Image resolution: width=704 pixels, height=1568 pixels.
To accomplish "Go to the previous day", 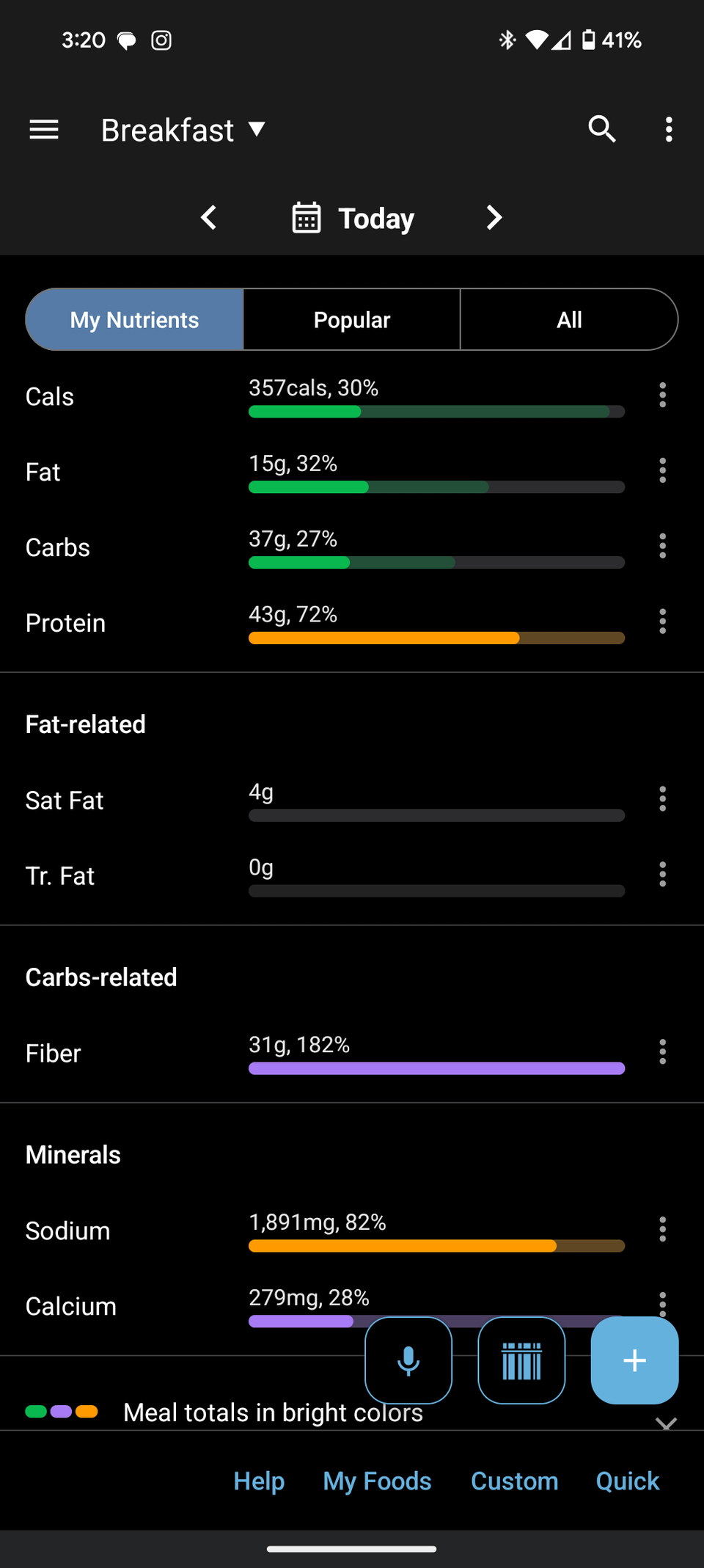I will tap(209, 217).
